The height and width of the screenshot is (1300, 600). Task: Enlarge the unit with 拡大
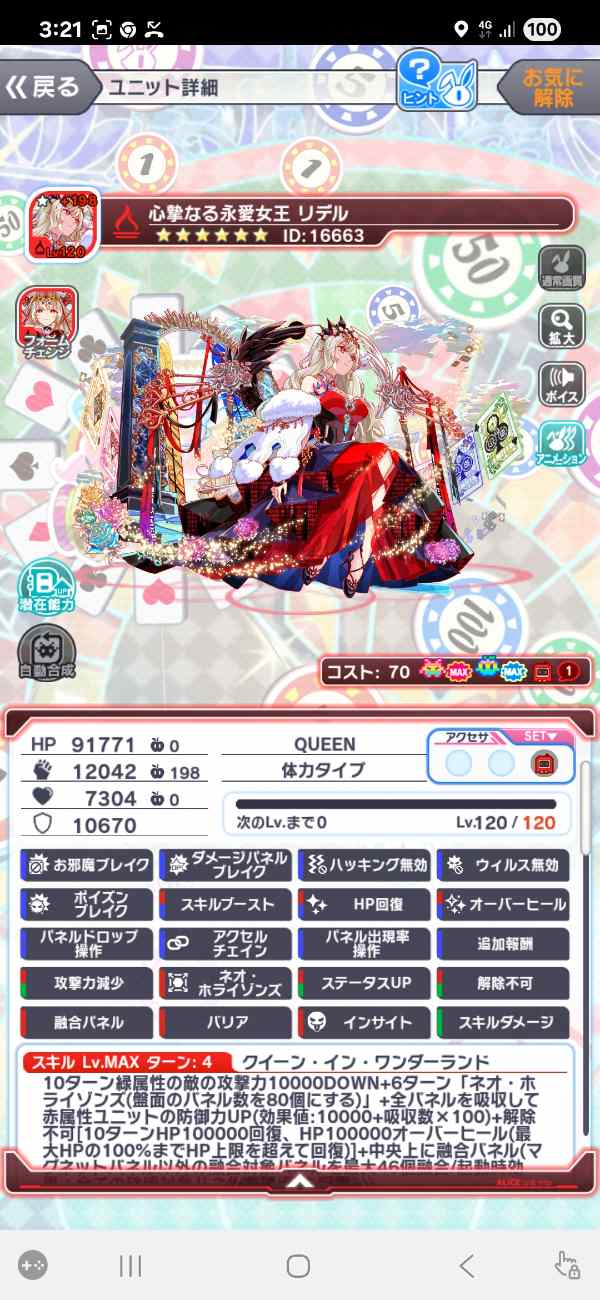click(561, 327)
